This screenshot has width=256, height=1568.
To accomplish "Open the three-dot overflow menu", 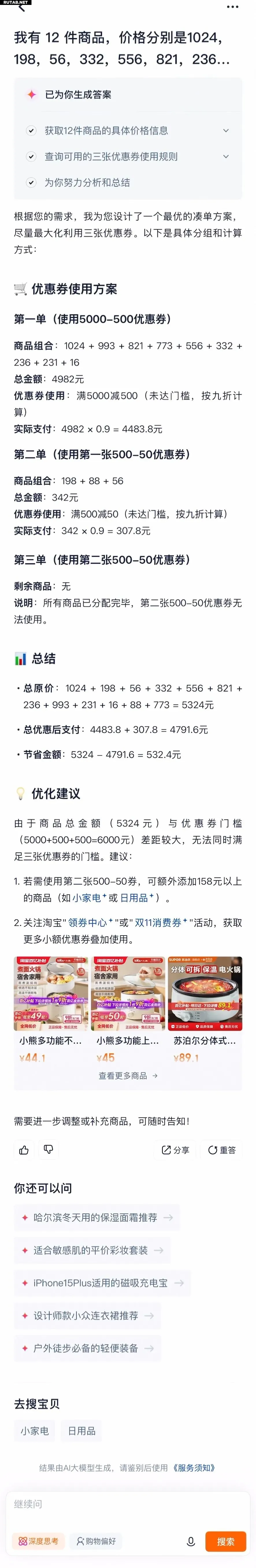I will (232, 7).
